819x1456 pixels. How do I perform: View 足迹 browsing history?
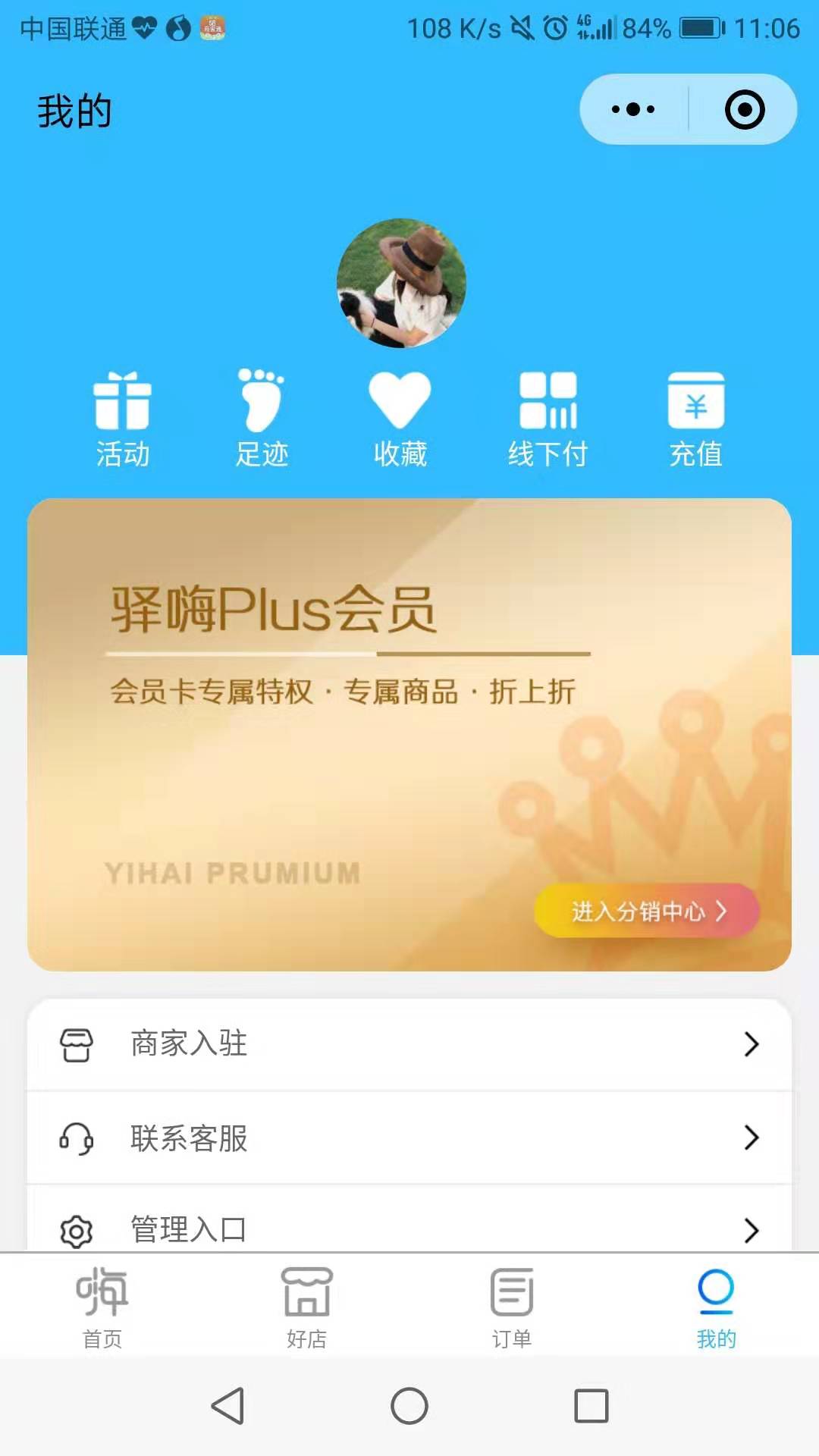coord(262,419)
